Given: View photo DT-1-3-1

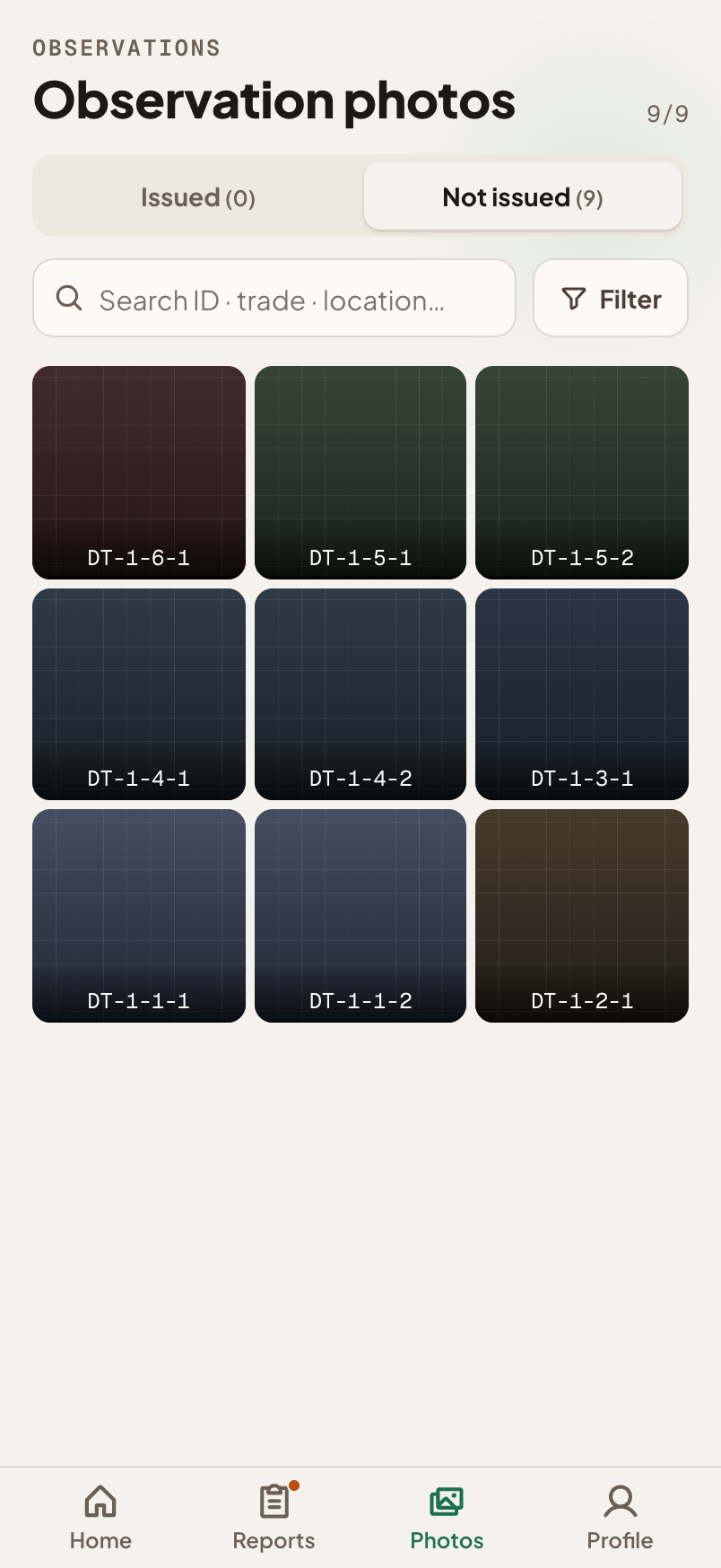Looking at the screenshot, I should click(582, 694).
